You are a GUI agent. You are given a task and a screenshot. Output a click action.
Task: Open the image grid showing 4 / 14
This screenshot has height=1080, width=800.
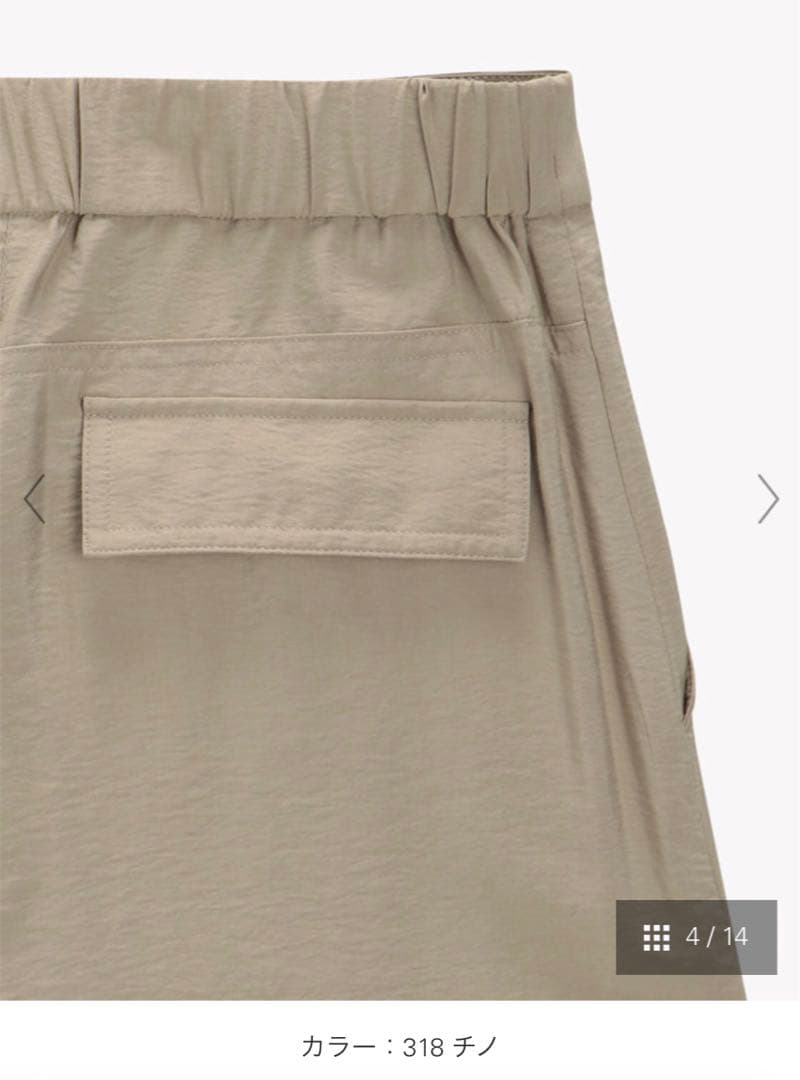click(696, 937)
